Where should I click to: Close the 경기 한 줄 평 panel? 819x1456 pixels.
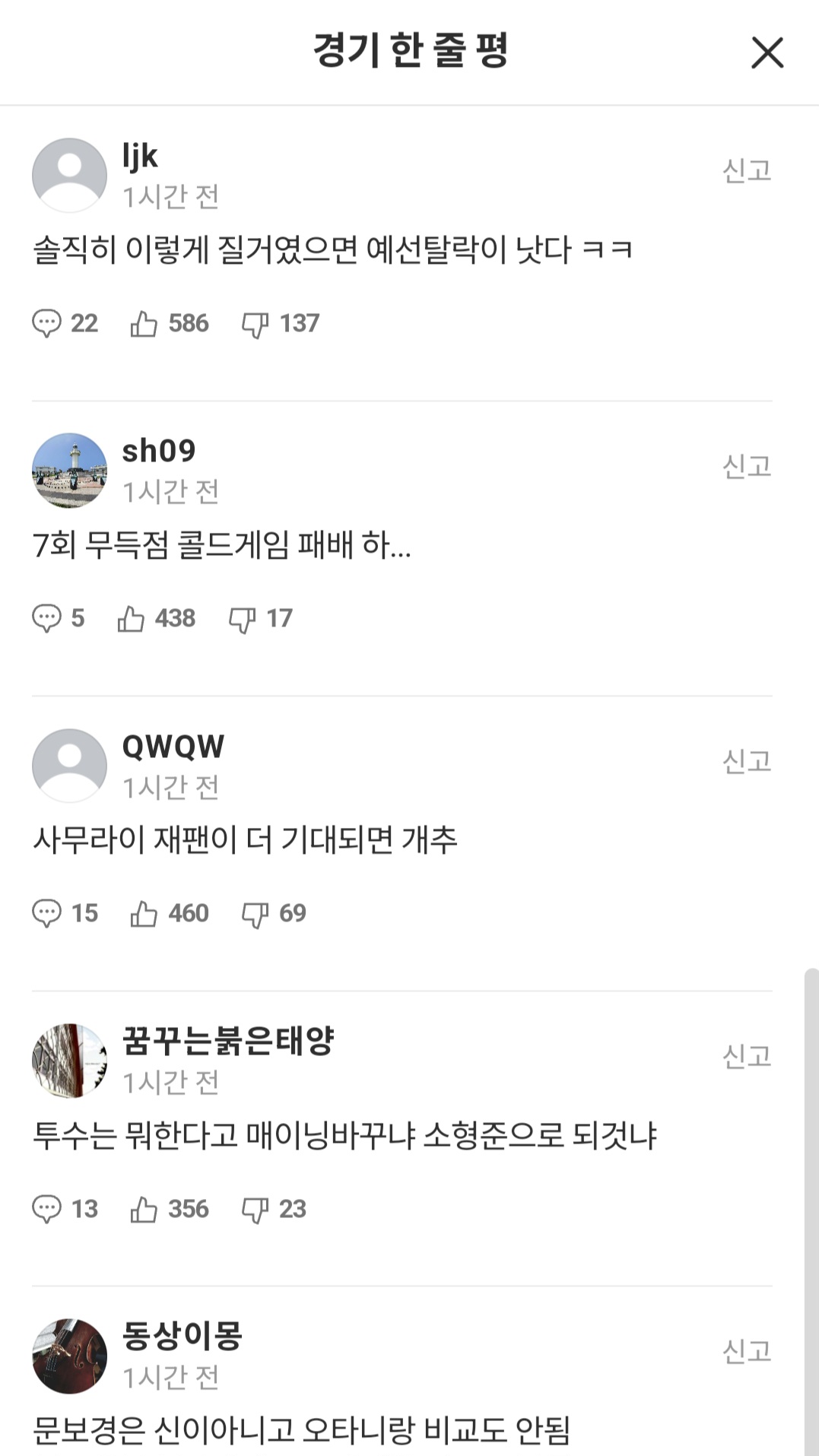coord(767,53)
